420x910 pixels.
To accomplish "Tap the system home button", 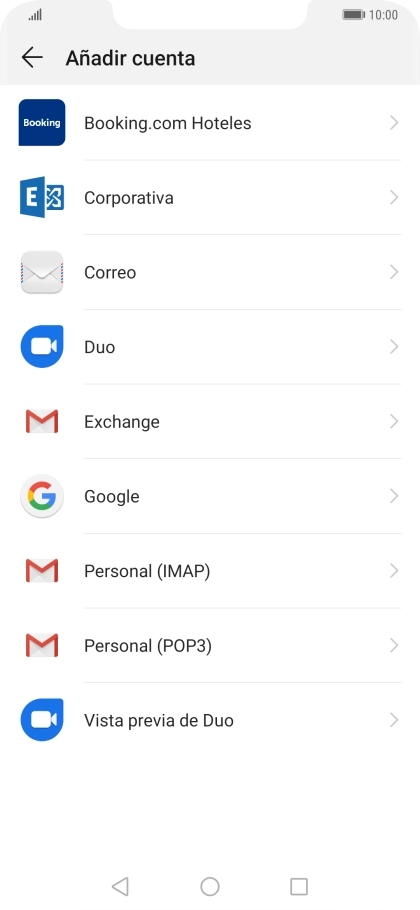I will [x=210, y=886].
